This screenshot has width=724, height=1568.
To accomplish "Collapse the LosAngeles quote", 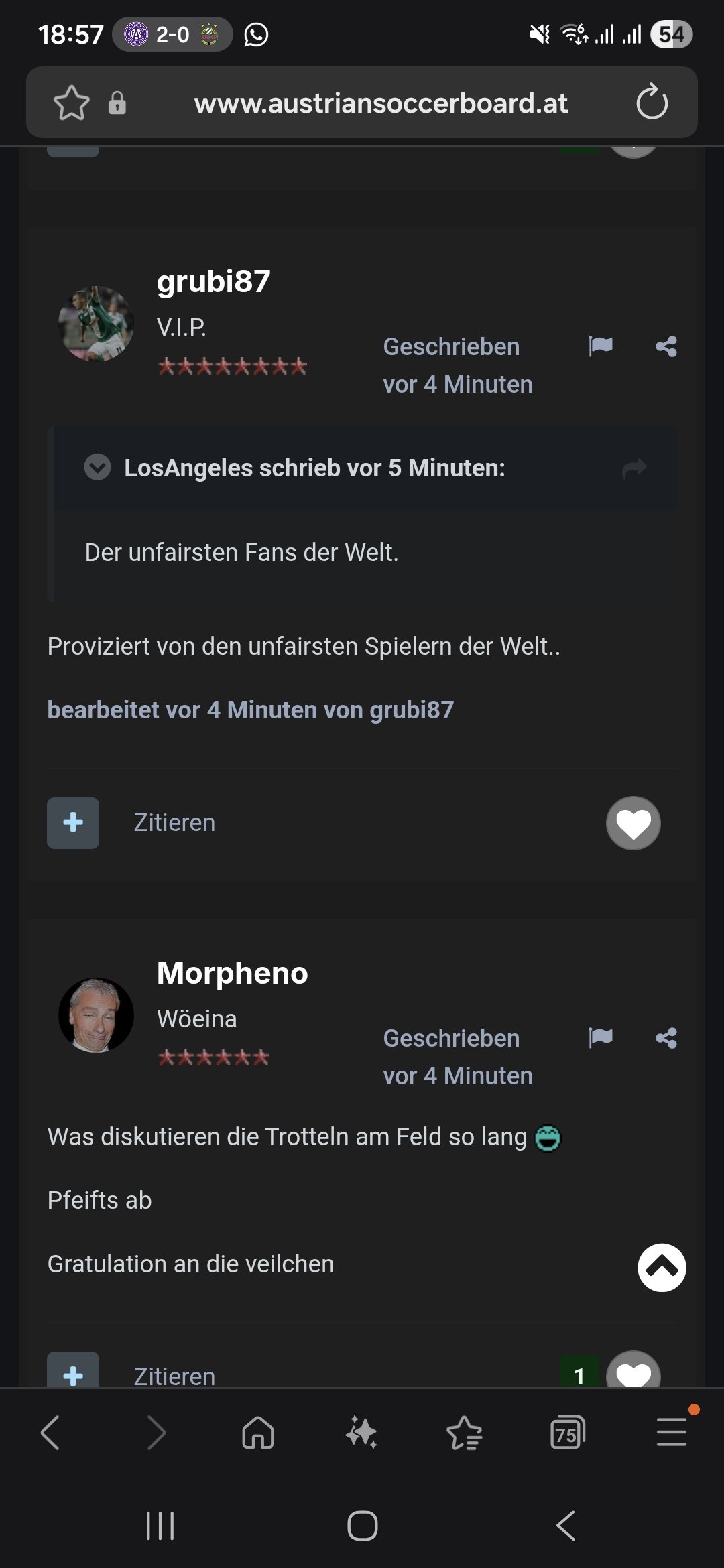I will tap(97, 467).
